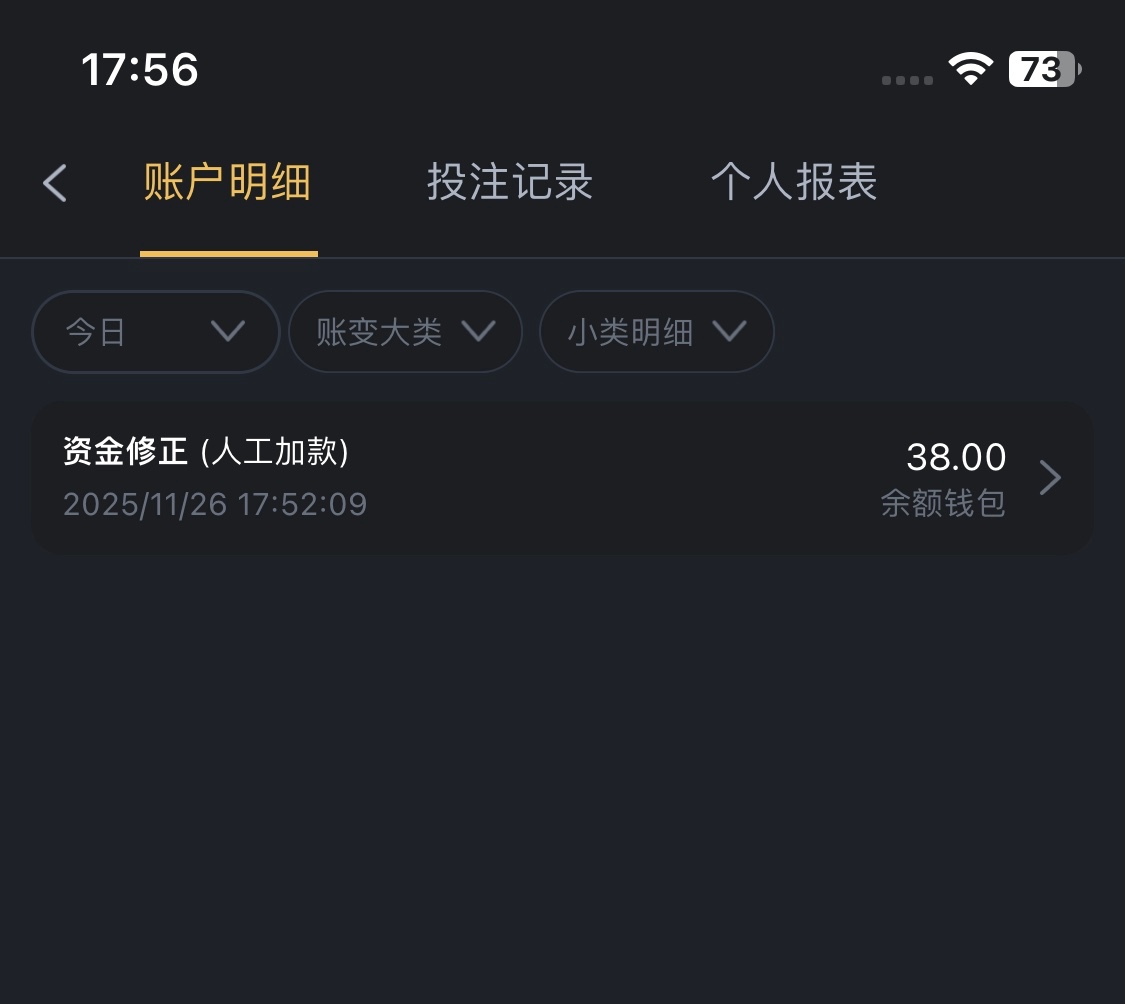Open the 个人报表 tab
Image resolution: width=1125 pixels, height=1004 pixels.
[794, 184]
